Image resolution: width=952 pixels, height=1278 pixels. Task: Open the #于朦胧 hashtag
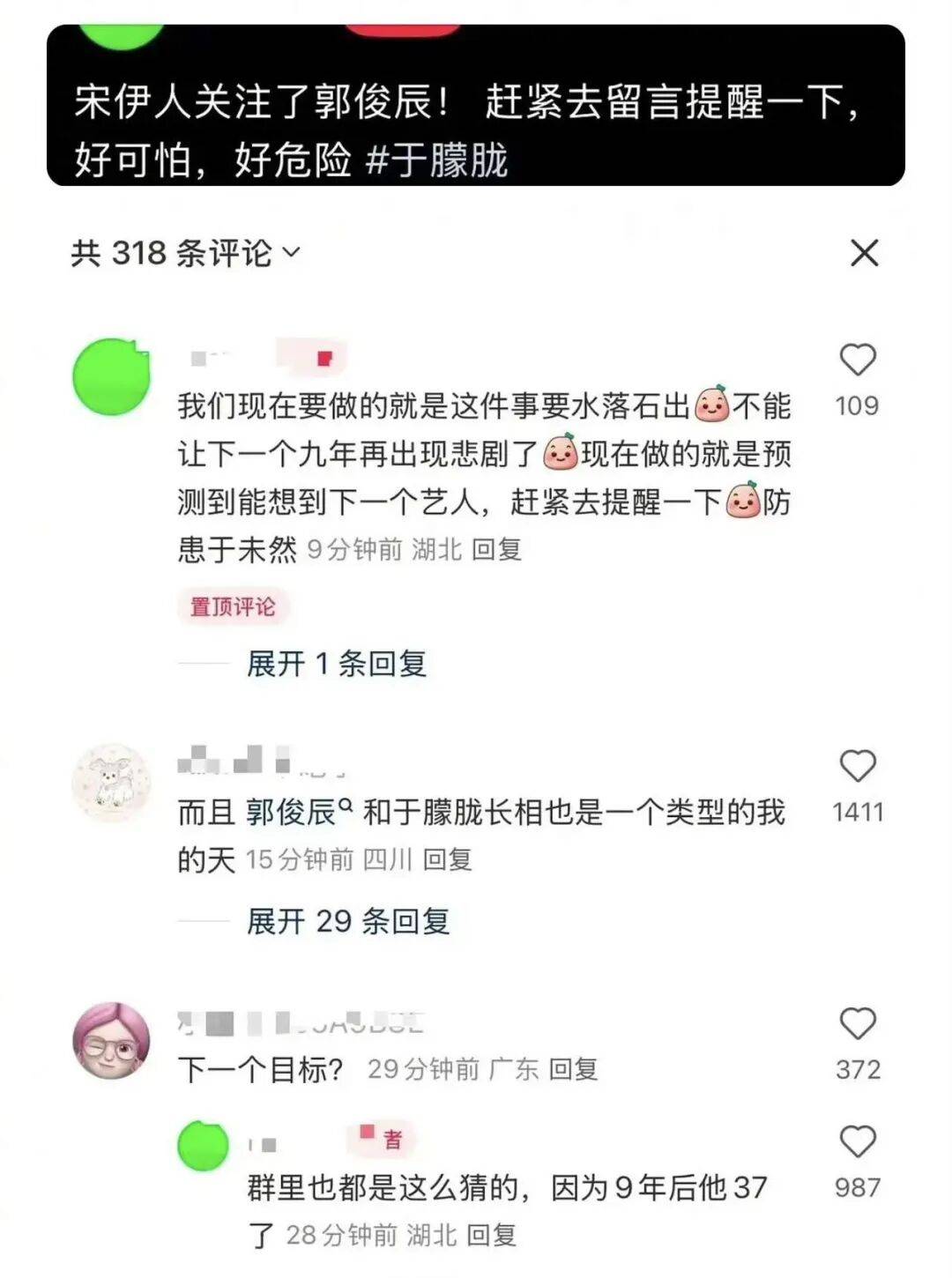coord(437,160)
